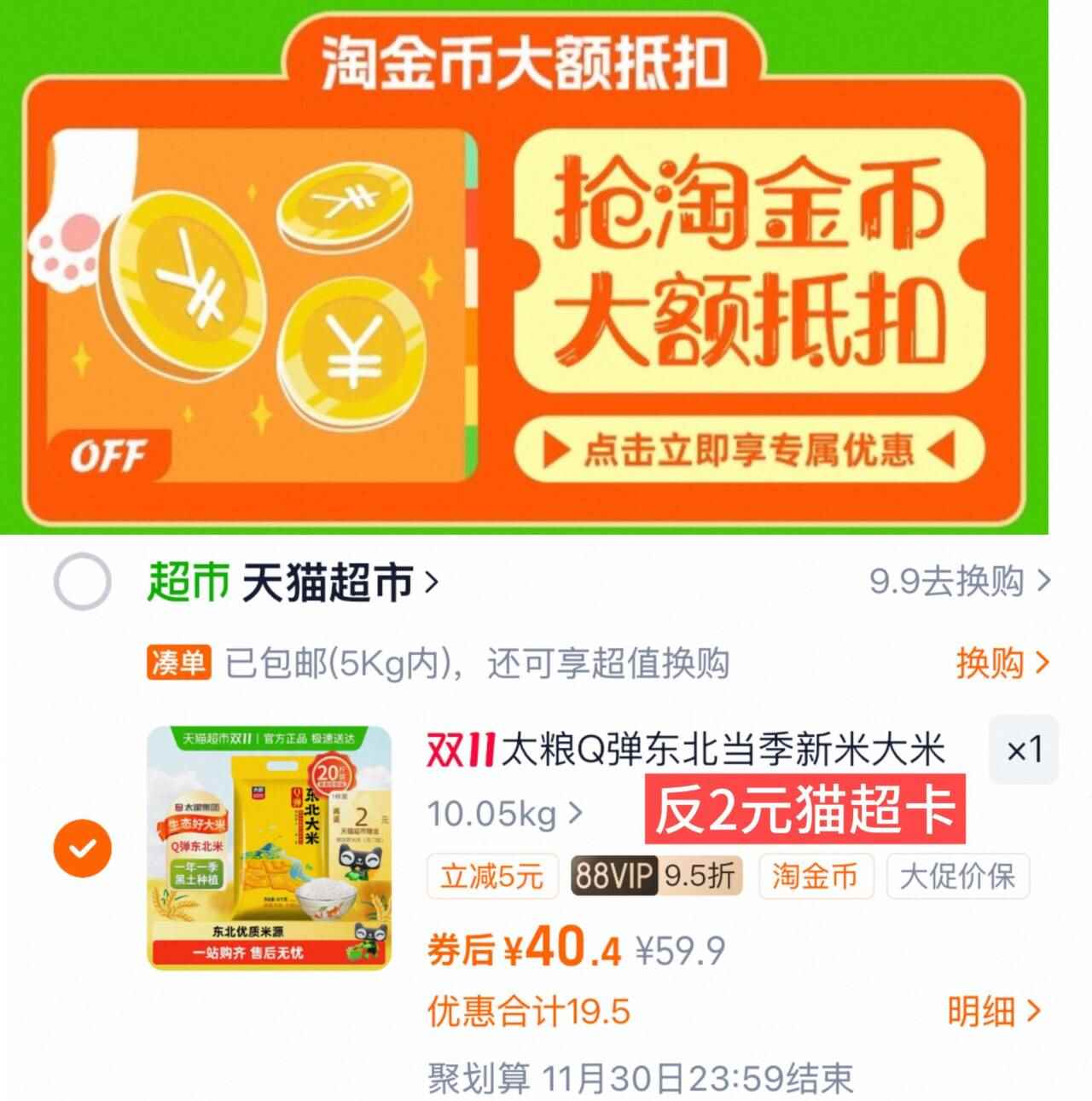Uncheck the selected rice product checkmark

[81, 846]
